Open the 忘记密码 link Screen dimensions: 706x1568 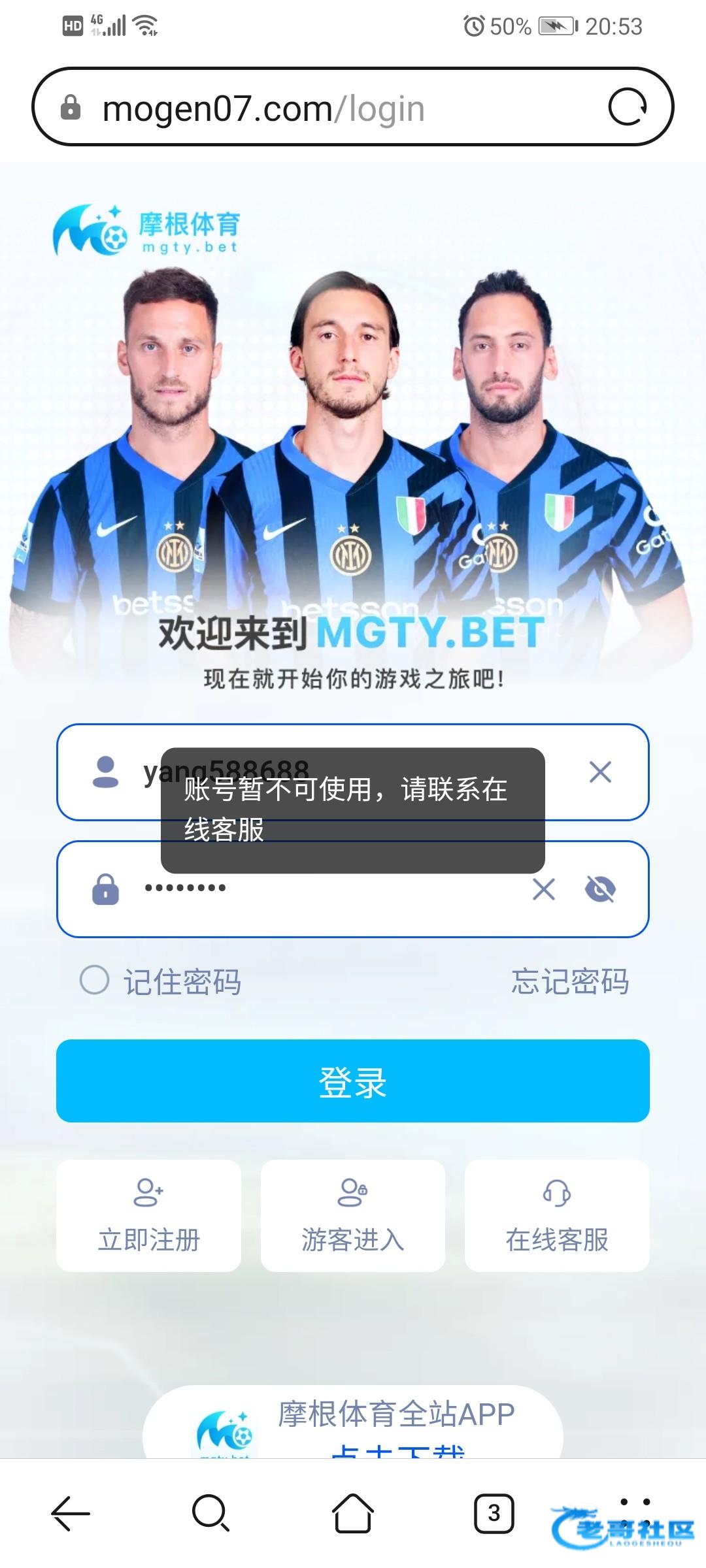coord(569,981)
